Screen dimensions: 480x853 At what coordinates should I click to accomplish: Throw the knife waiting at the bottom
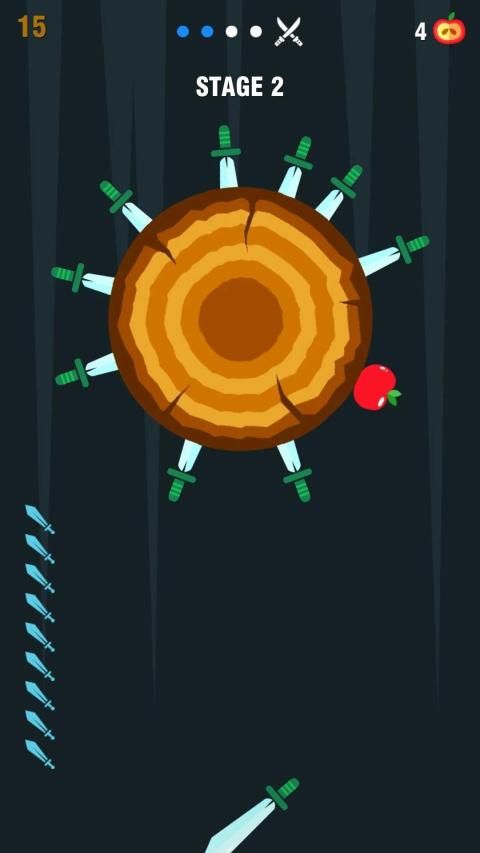pos(252,815)
